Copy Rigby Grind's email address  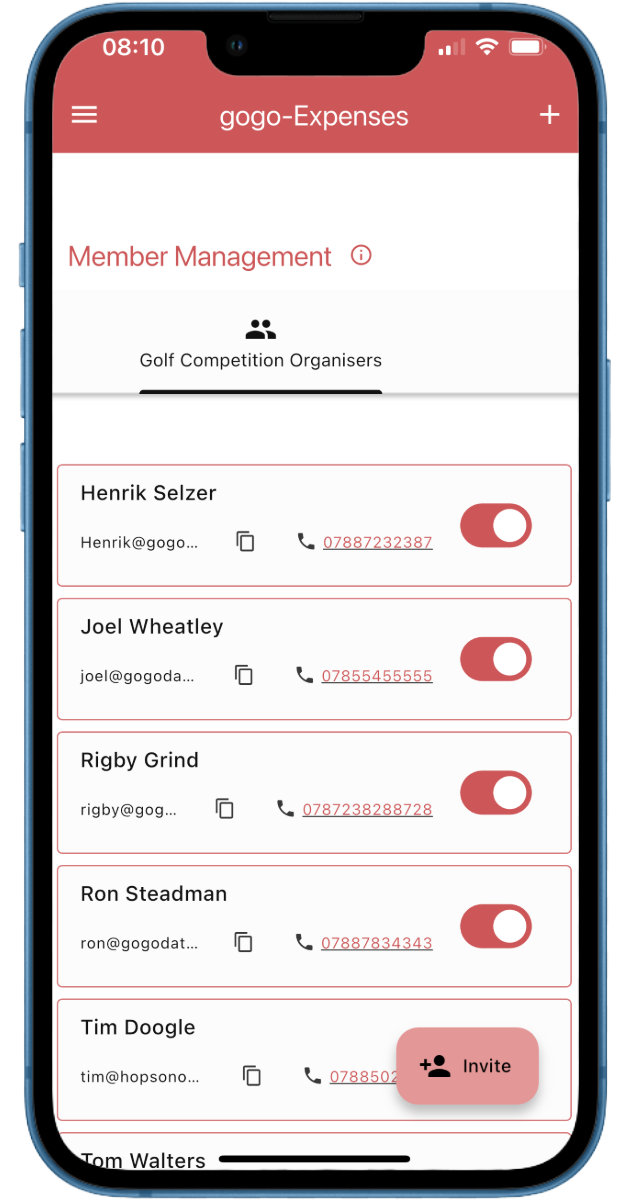coord(225,809)
